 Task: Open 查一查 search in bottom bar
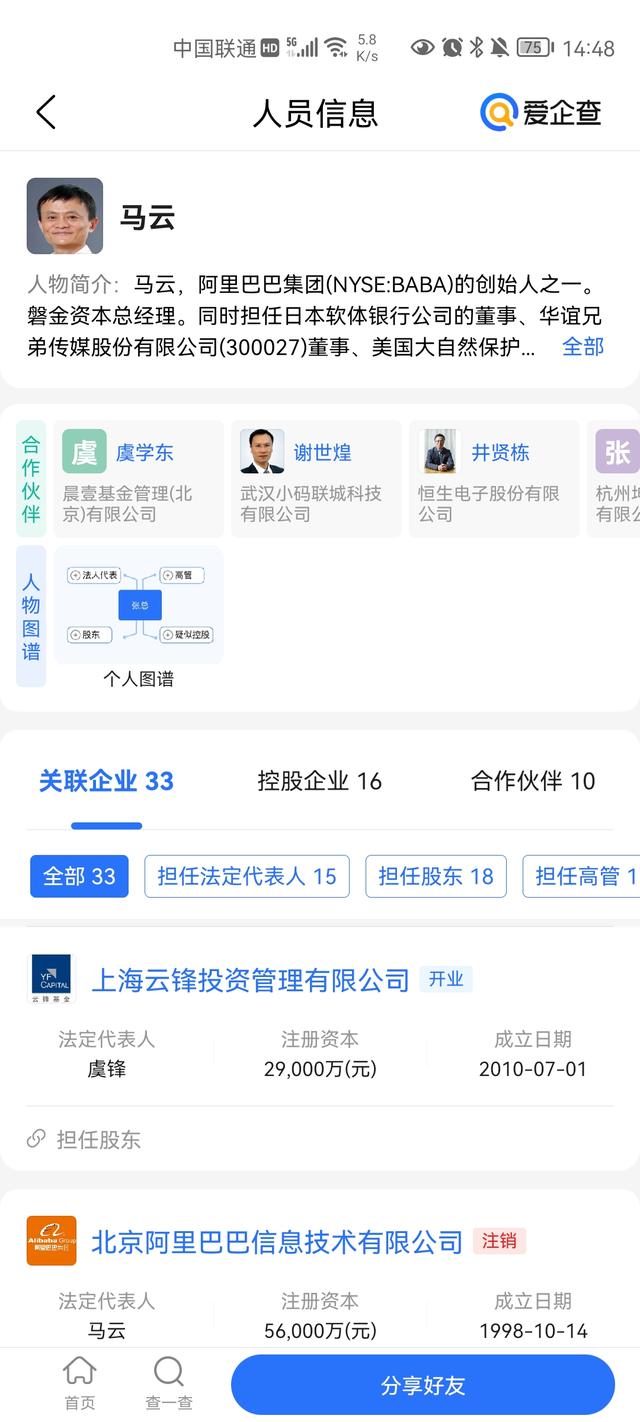coord(169,1384)
